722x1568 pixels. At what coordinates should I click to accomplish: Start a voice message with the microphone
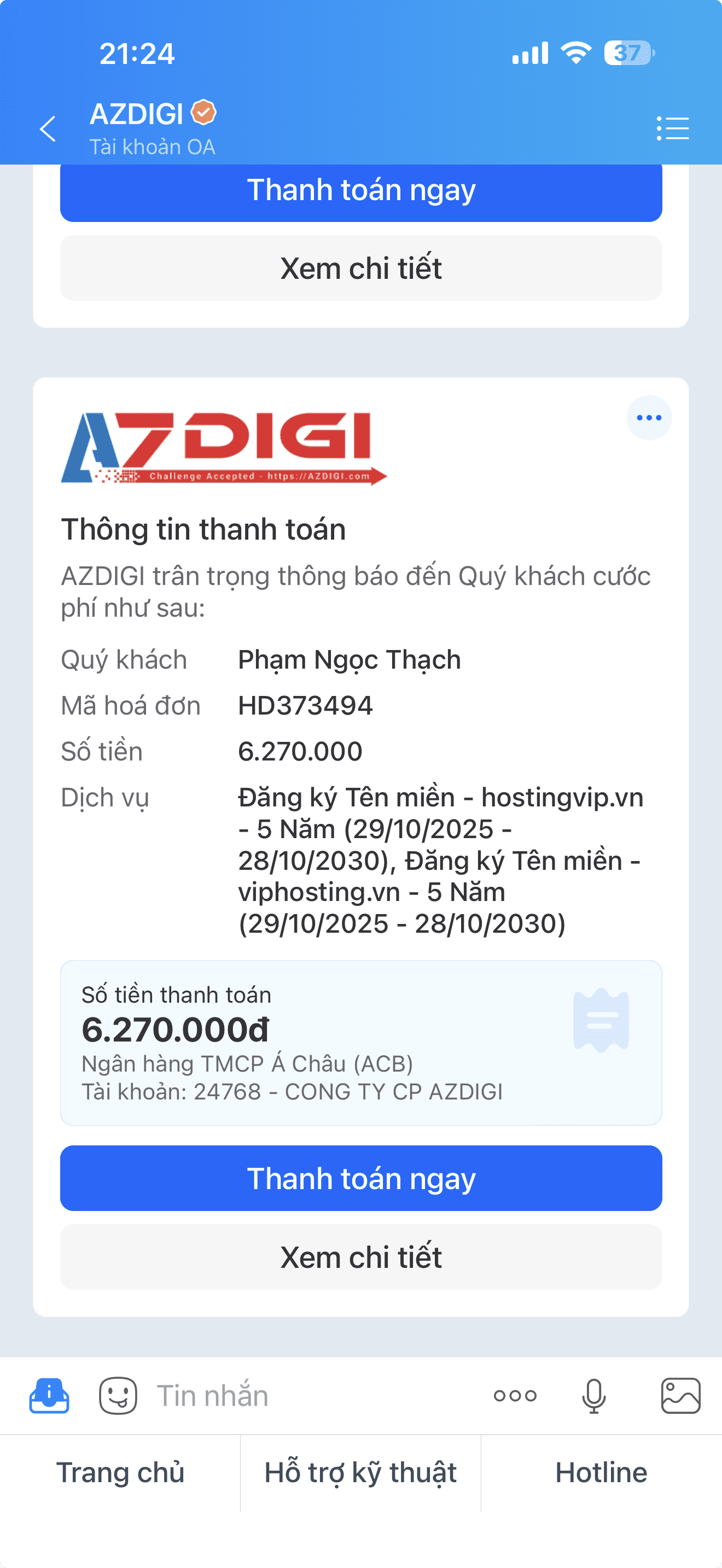click(593, 1395)
